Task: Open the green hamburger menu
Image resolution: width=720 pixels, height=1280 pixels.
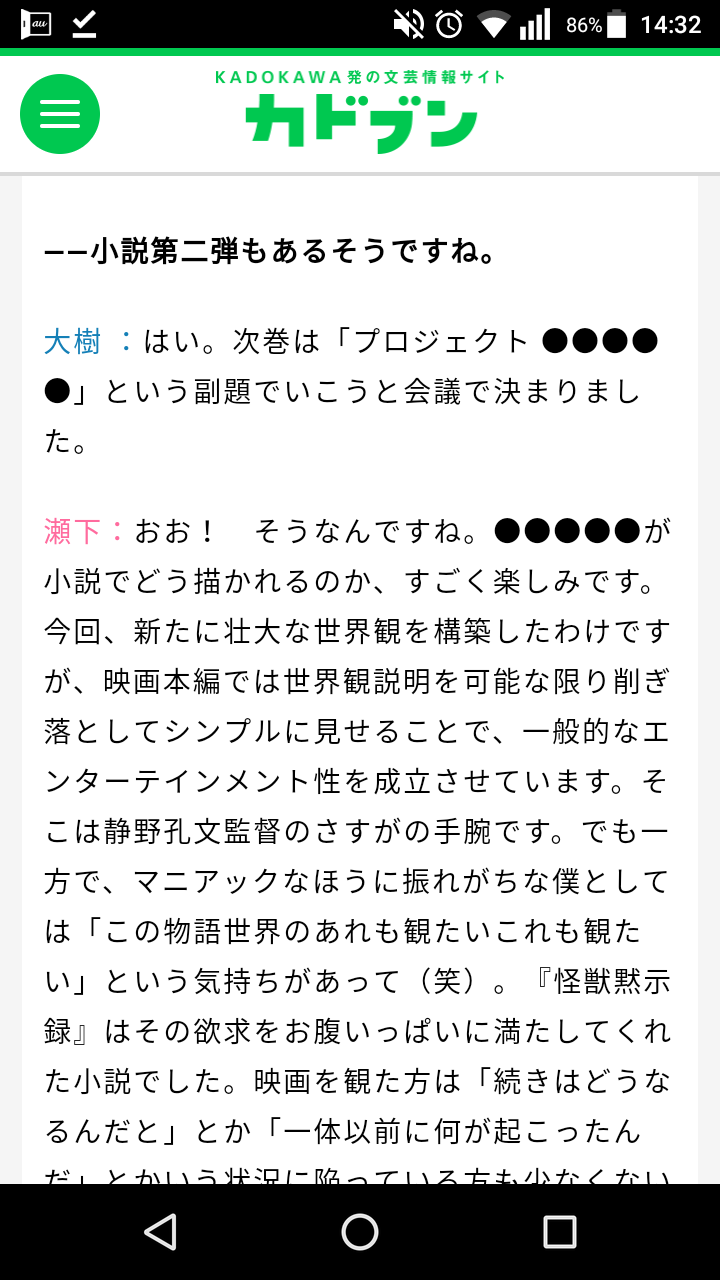Action: [x=60, y=114]
